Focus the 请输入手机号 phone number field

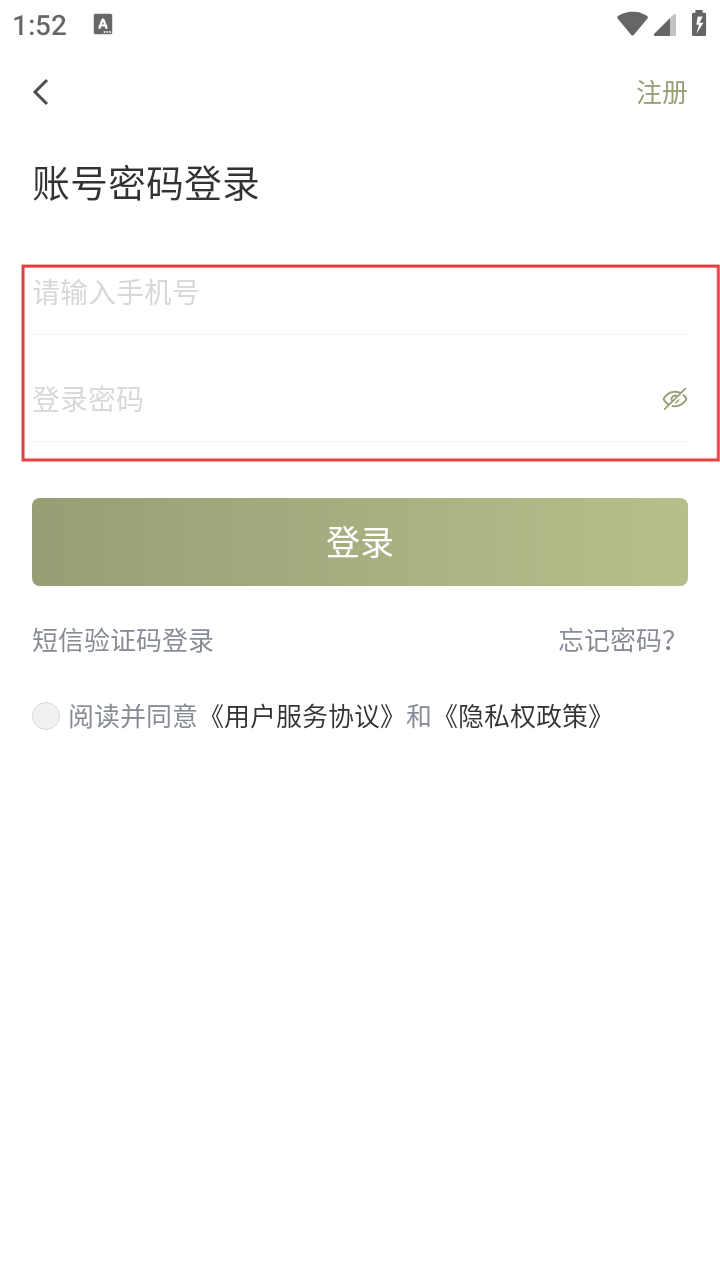tap(340, 293)
